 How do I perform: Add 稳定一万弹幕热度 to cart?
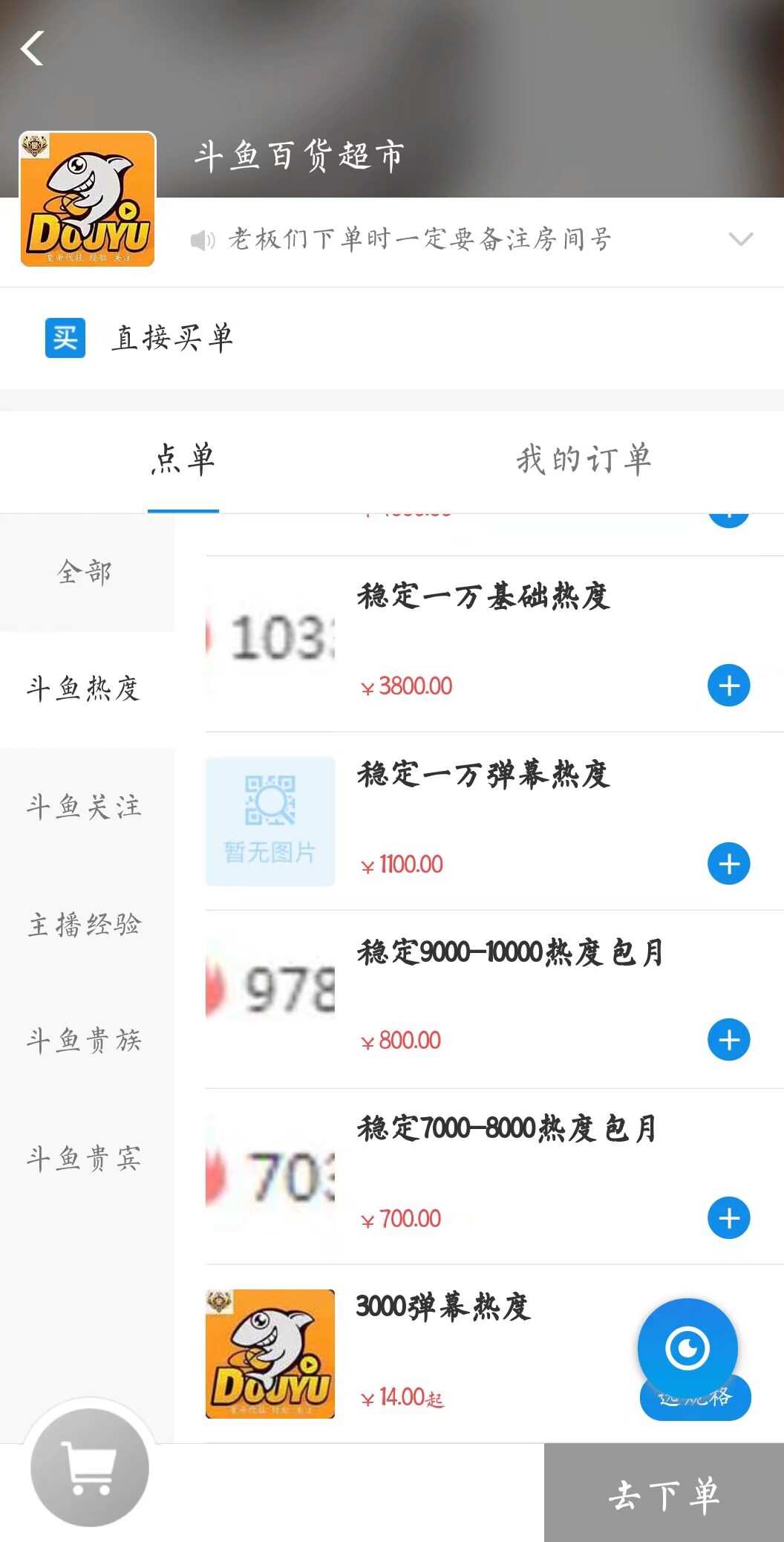click(x=728, y=864)
